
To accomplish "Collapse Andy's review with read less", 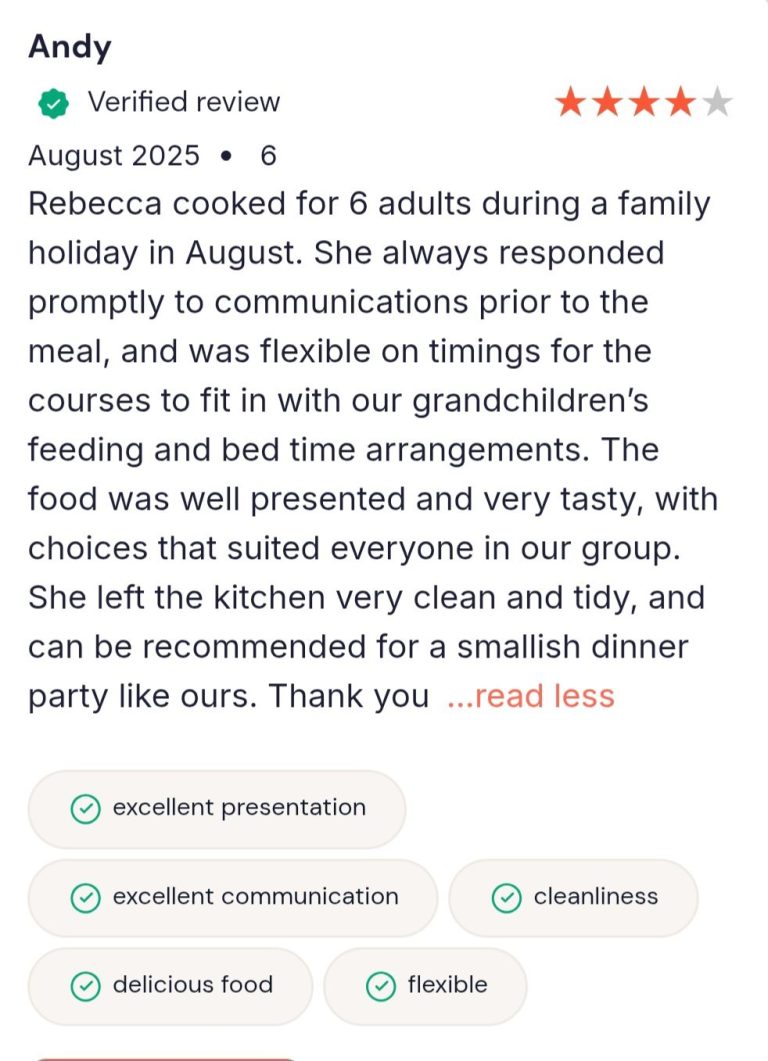I will [531, 696].
